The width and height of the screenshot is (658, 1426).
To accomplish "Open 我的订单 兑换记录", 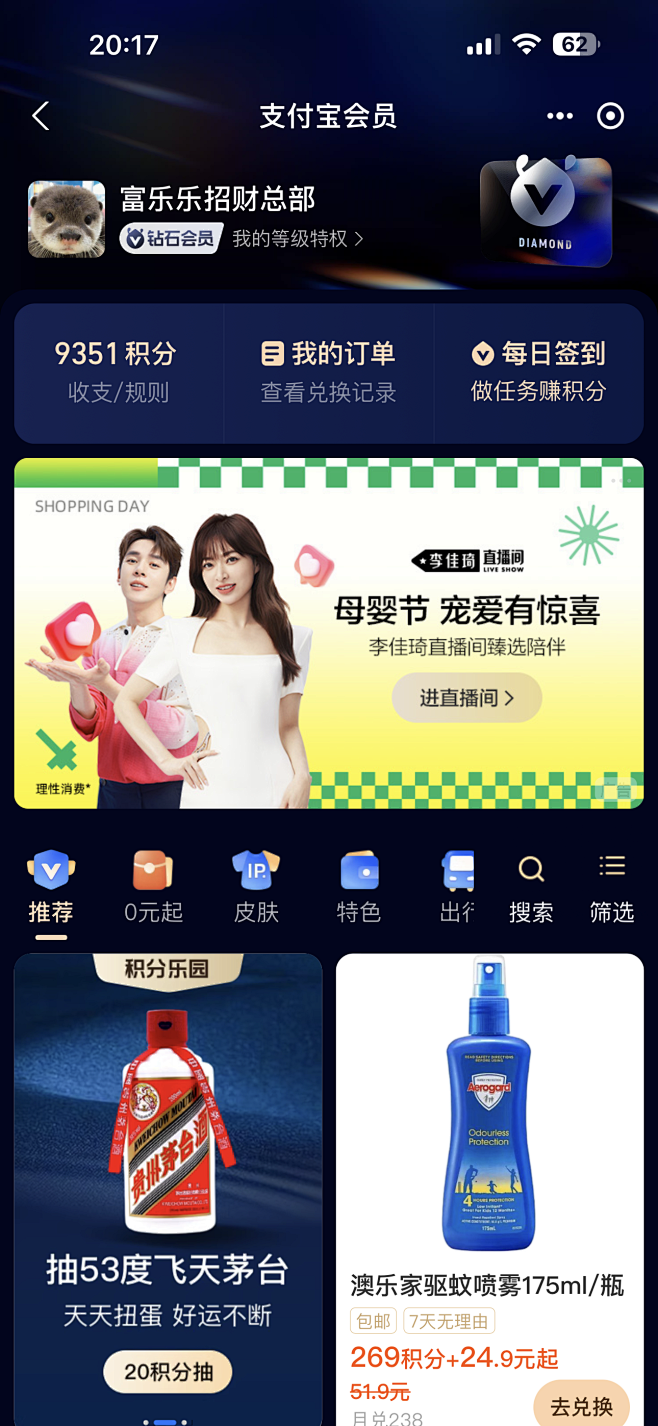I will (x=328, y=372).
